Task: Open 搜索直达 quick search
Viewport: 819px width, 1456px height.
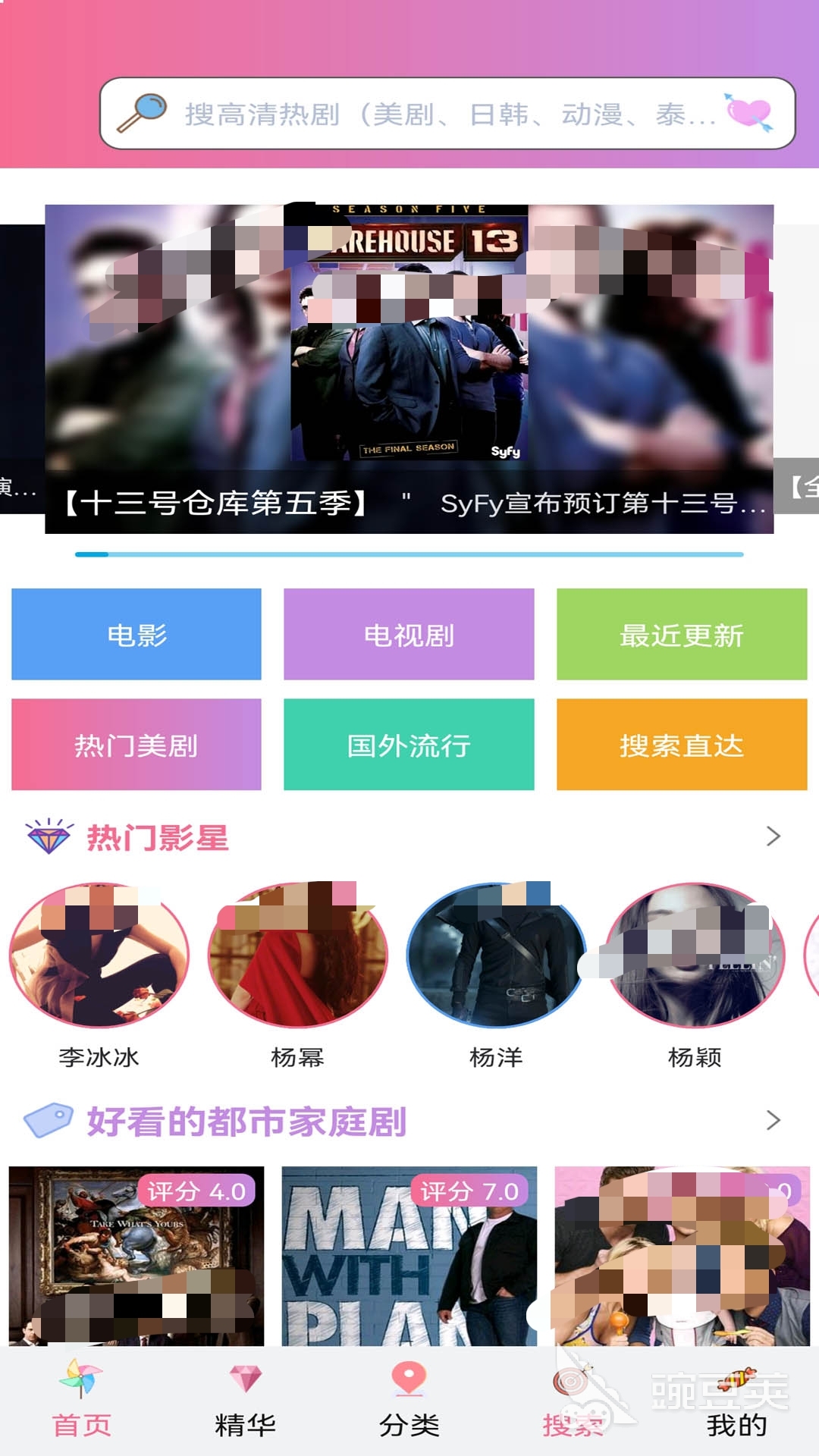Action: tap(681, 745)
